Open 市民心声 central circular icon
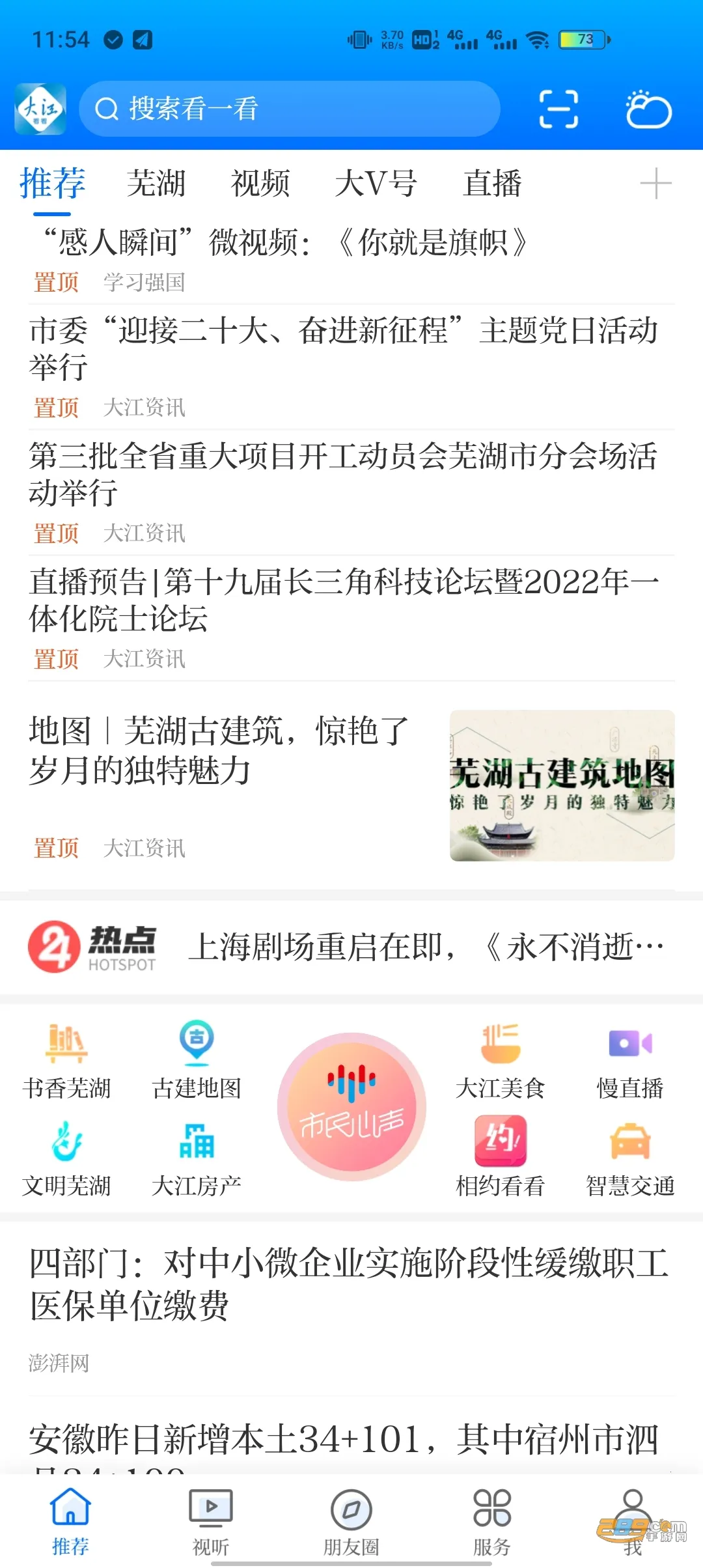The width and height of the screenshot is (703, 1568). [350, 1107]
